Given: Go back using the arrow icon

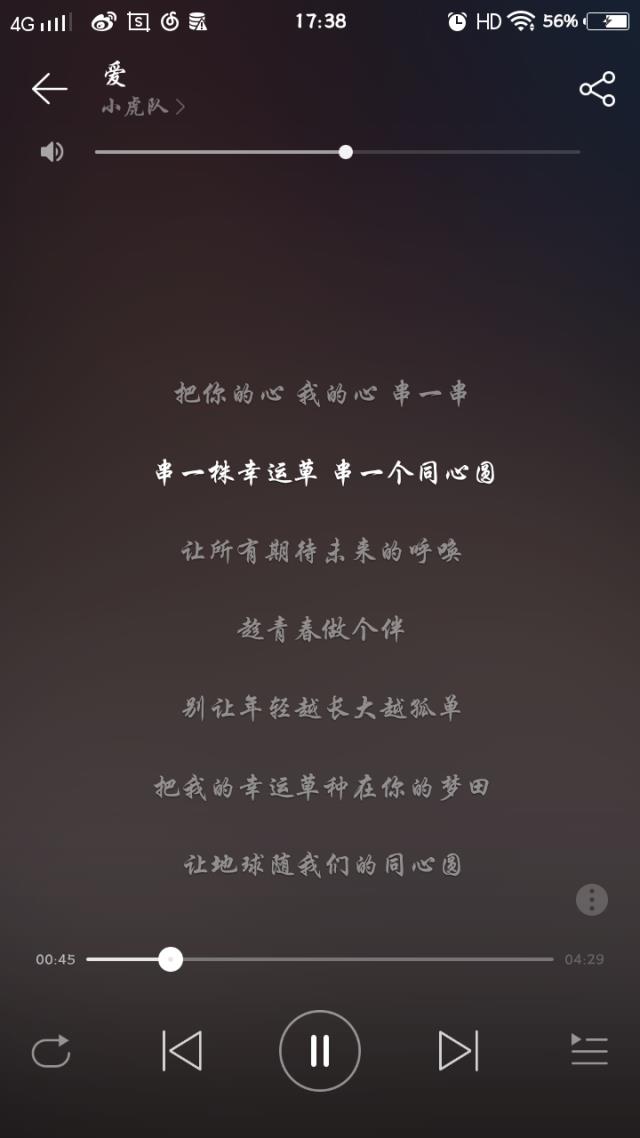Looking at the screenshot, I should (x=49, y=89).
